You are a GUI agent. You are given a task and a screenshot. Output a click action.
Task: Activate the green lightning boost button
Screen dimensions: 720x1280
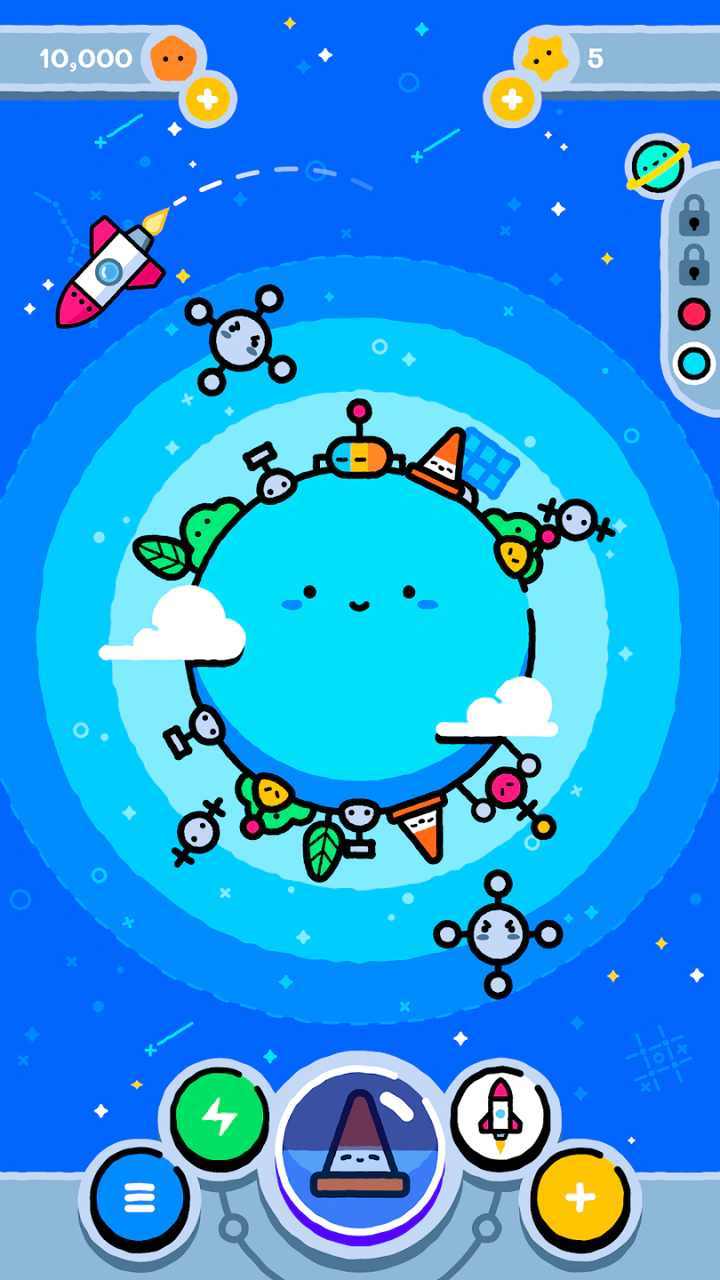(219, 1115)
